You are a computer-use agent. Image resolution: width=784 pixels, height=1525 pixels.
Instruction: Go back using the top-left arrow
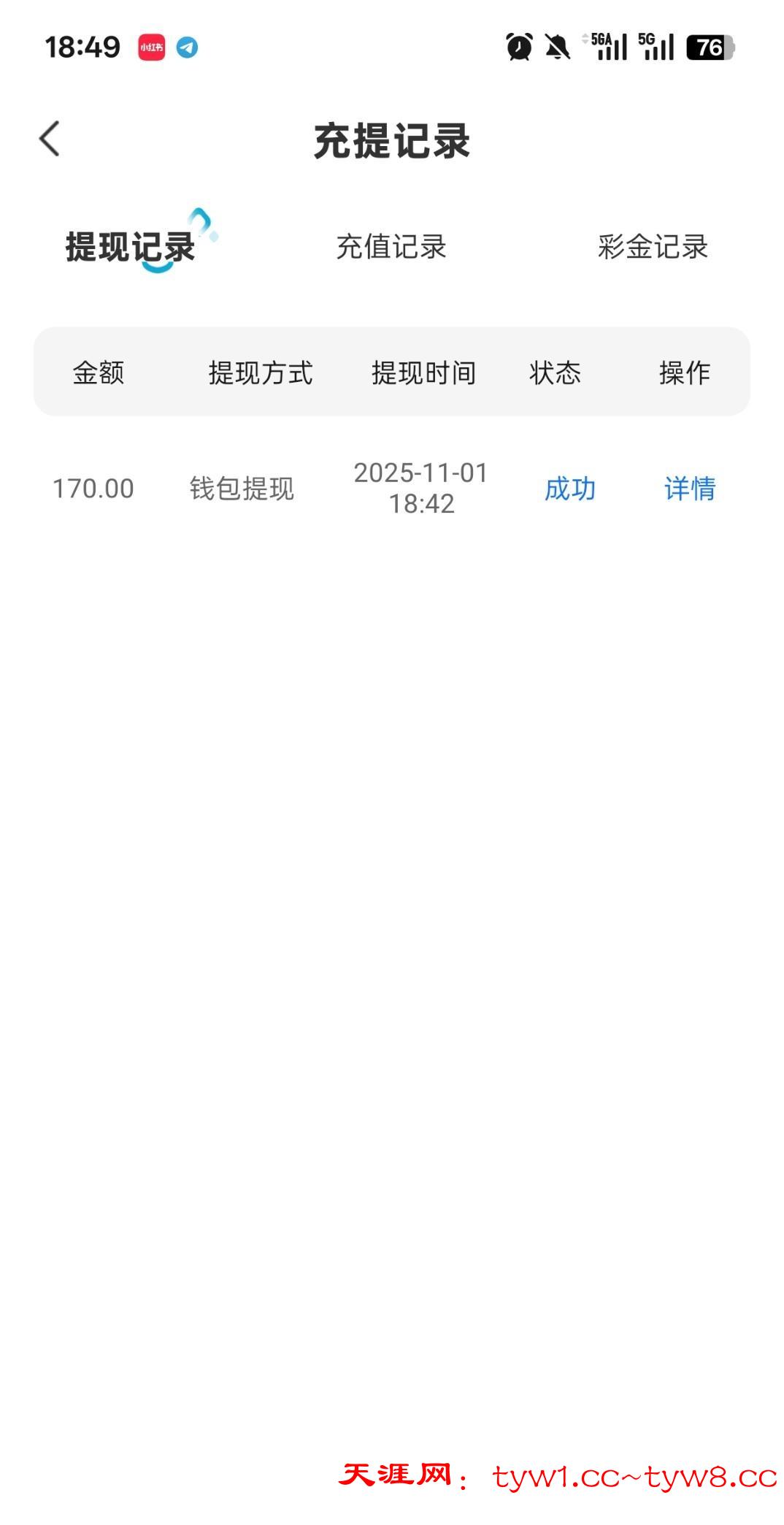(x=50, y=139)
